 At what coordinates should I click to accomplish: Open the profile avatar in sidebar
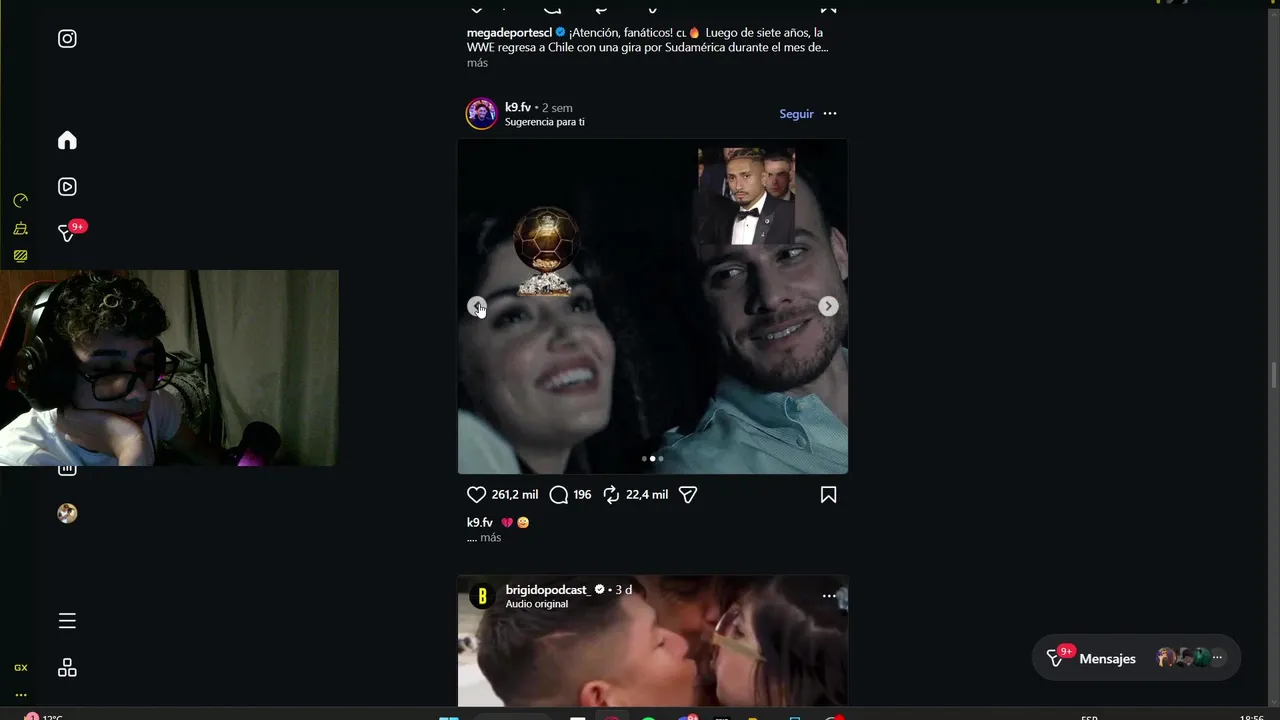pyautogui.click(x=67, y=513)
